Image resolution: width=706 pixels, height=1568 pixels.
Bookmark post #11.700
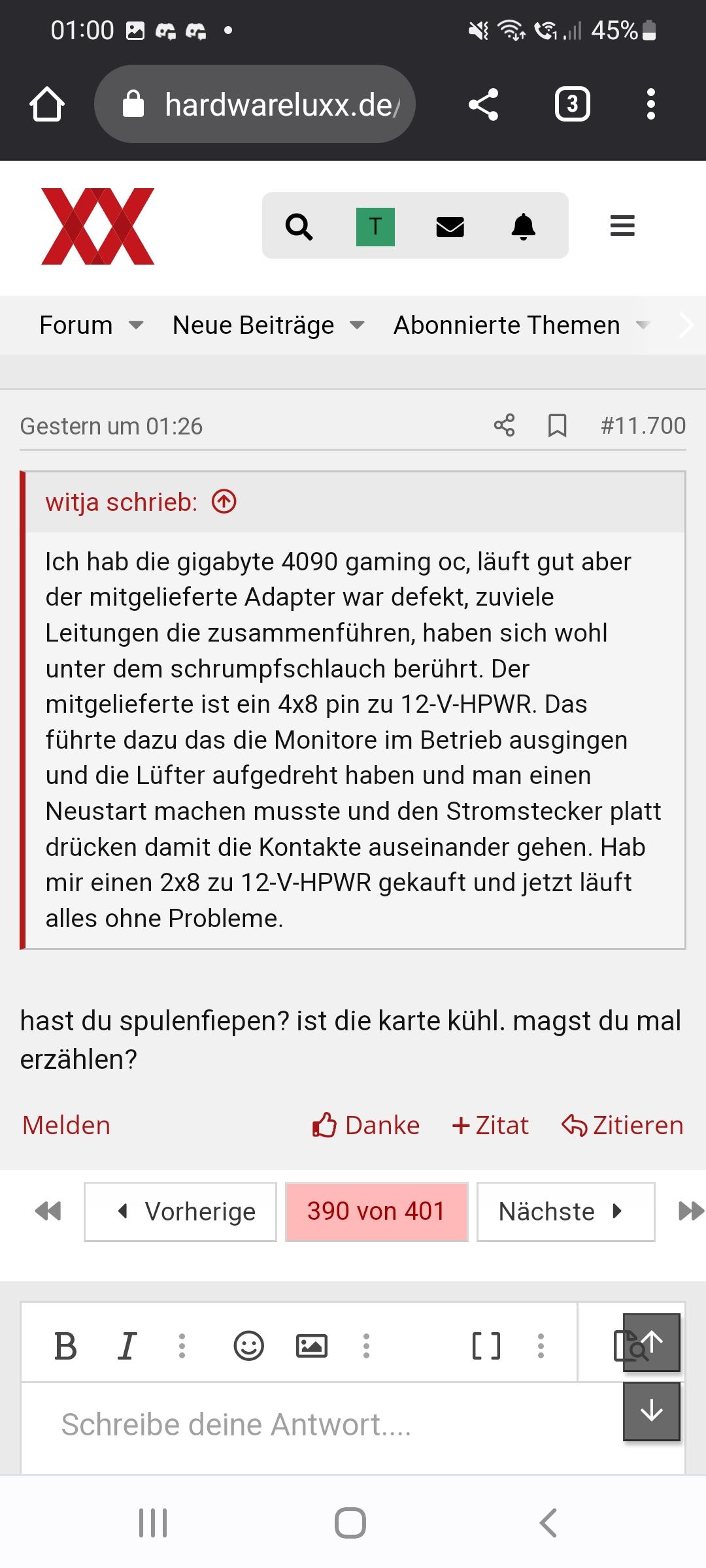tap(557, 426)
